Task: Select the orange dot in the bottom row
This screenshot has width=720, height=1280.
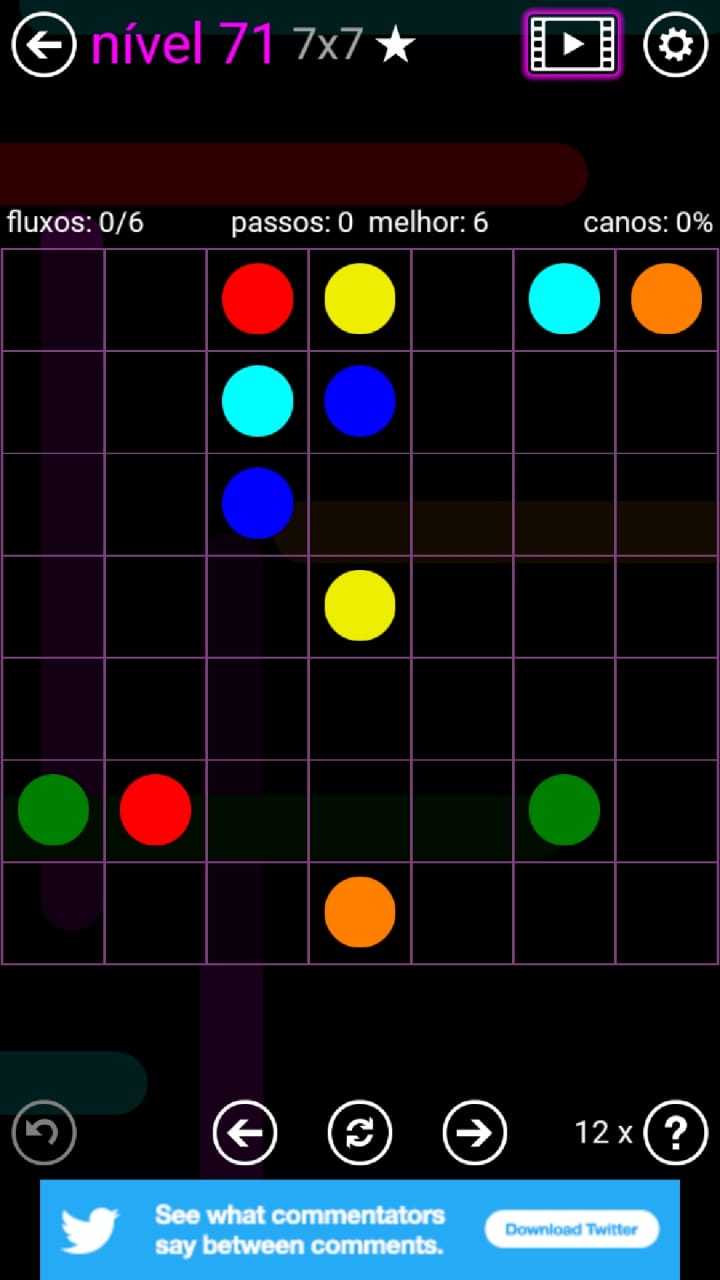Action: click(x=360, y=911)
